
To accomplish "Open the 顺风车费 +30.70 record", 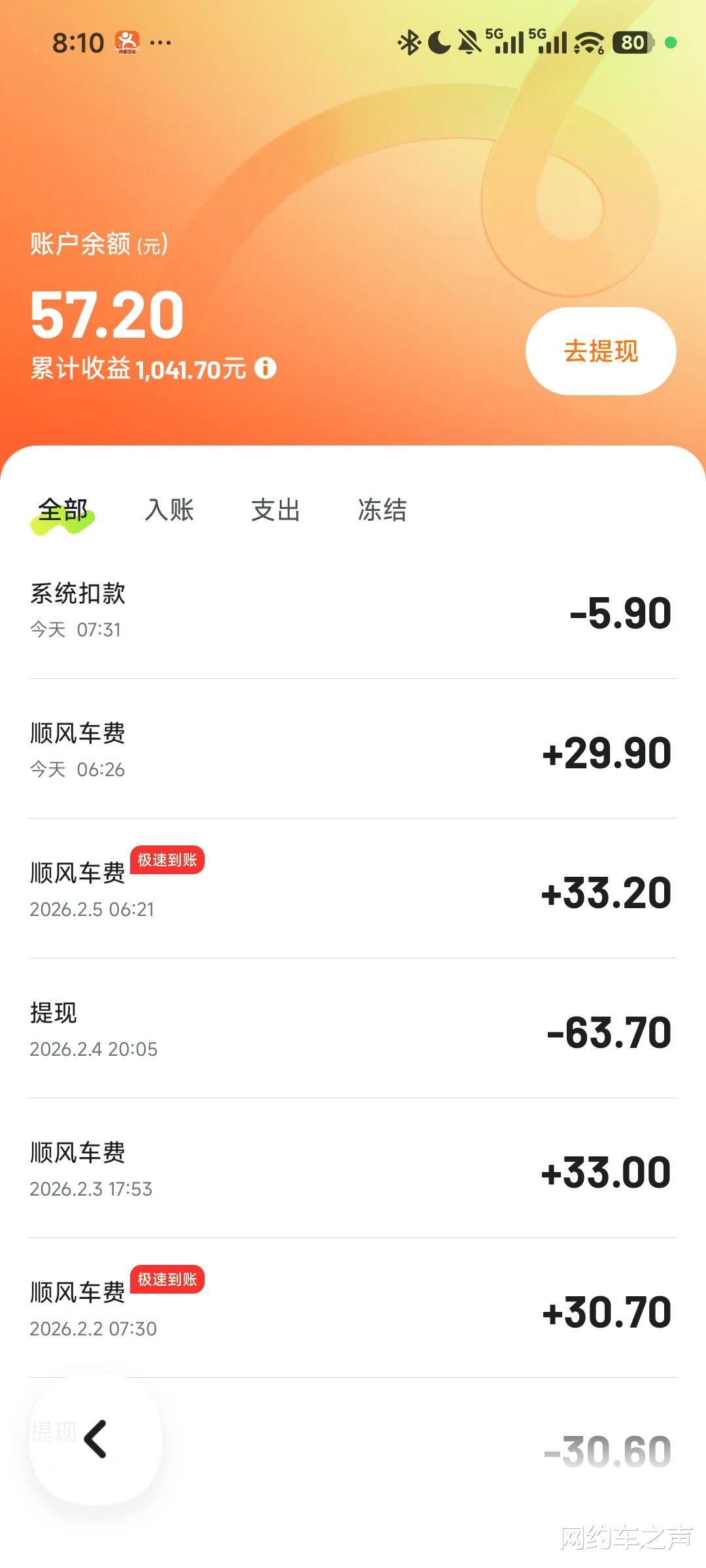I will [353, 1310].
